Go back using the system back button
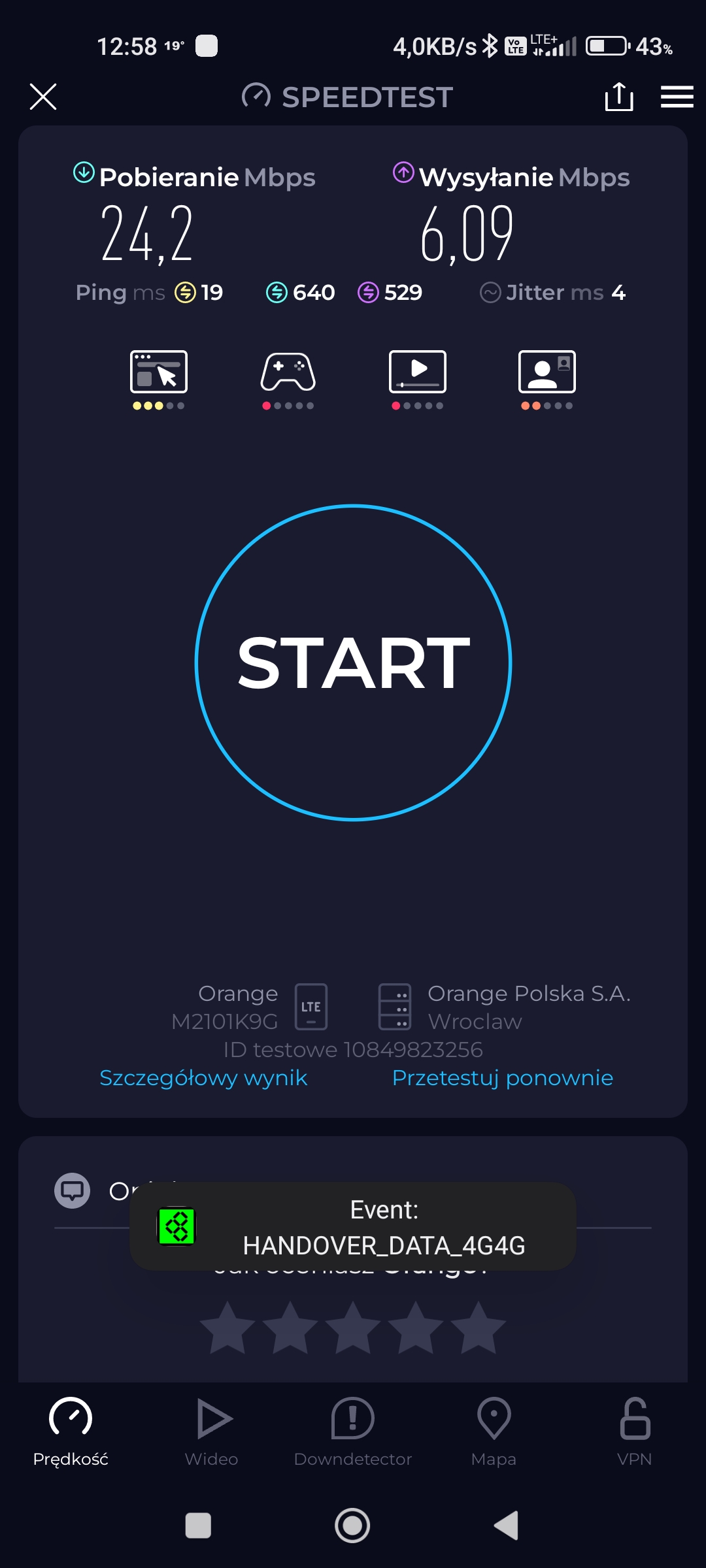This screenshot has height=1568, width=706. pyautogui.click(x=507, y=1526)
